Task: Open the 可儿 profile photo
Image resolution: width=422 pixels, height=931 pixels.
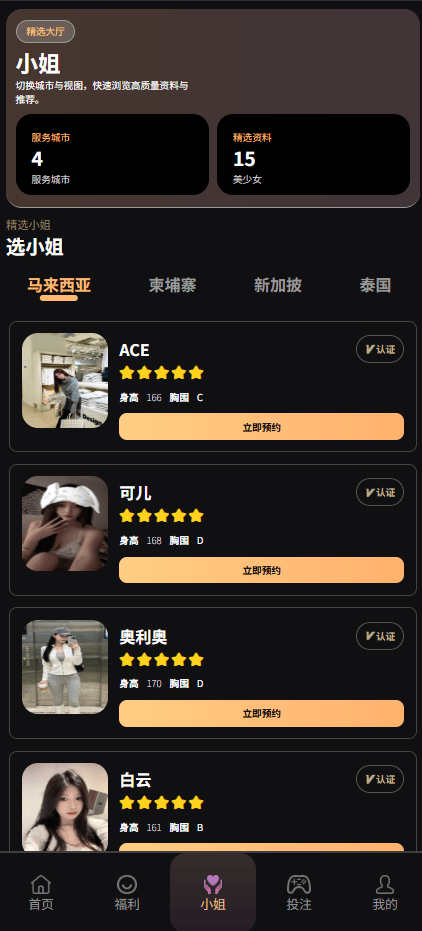Action: coord(65,524)
